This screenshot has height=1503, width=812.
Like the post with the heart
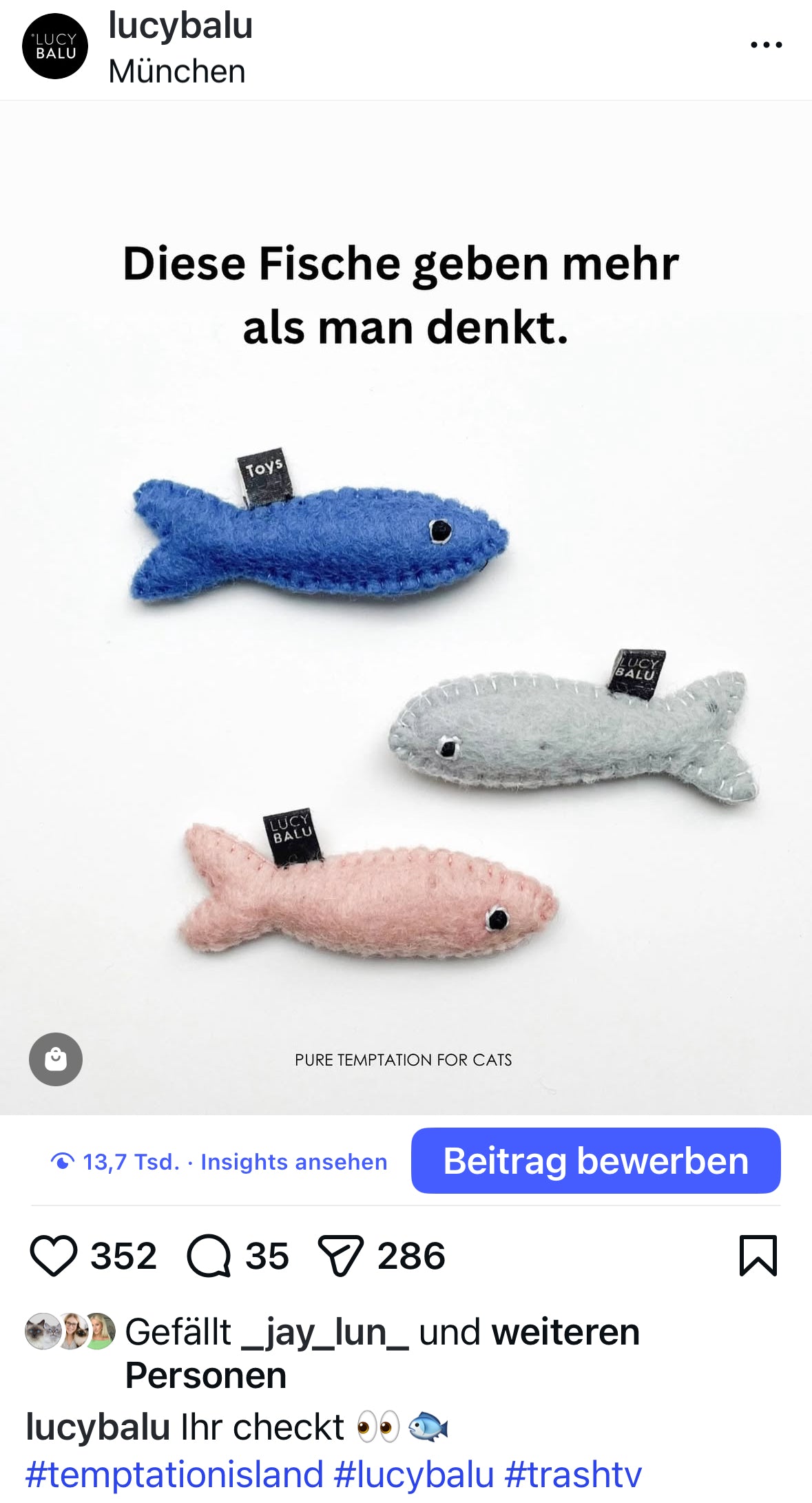tap(54, 1256)
